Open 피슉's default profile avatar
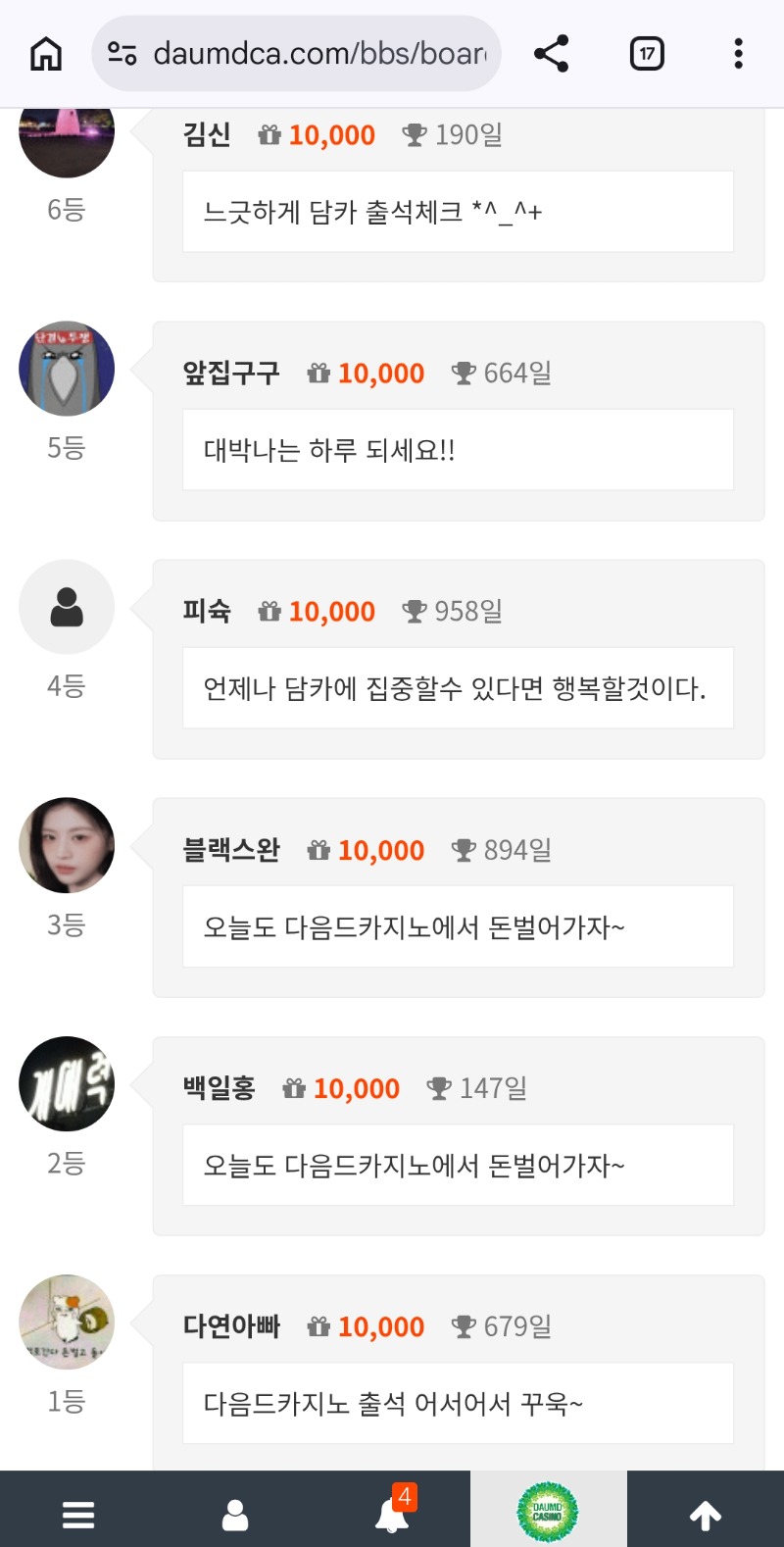 click(67, 607)
